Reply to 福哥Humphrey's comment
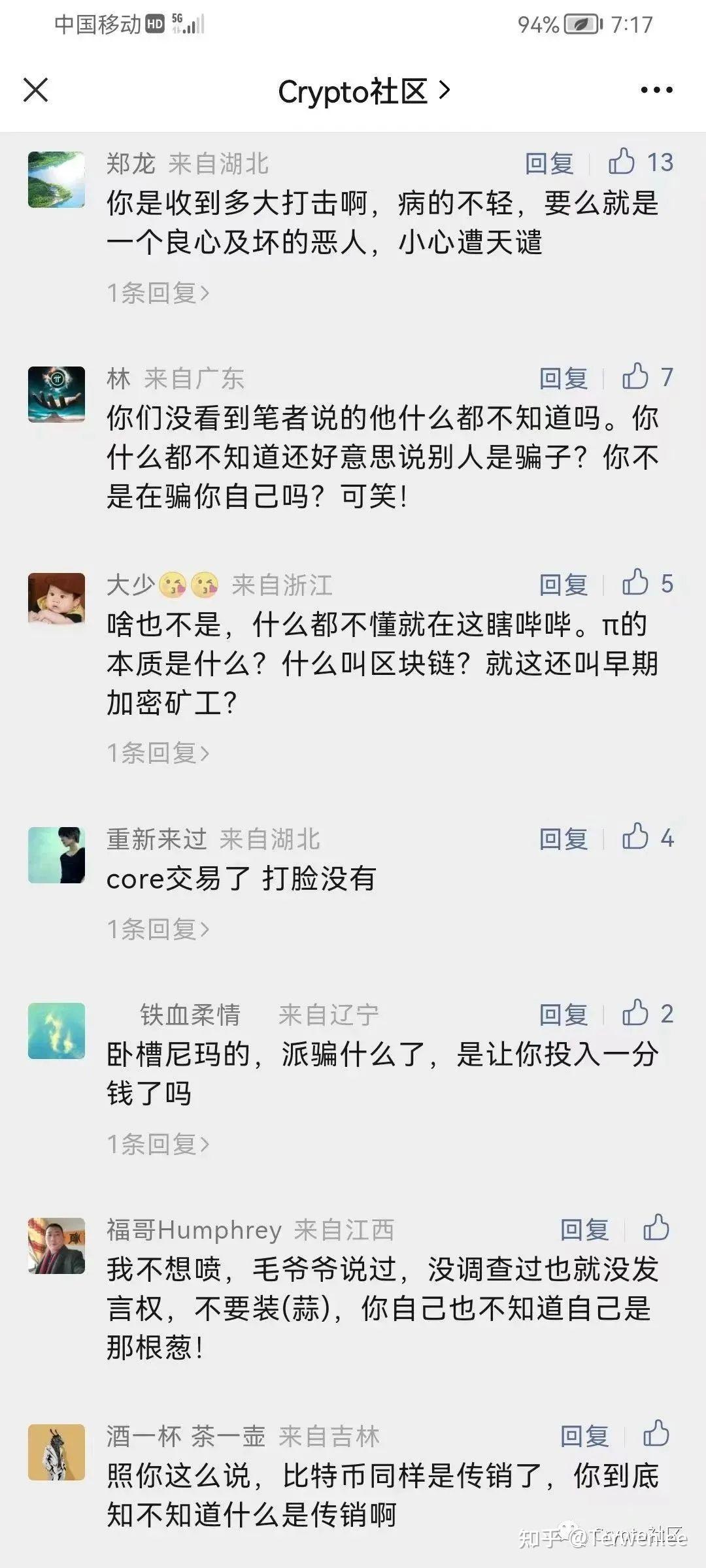The height and width of the screenshot is (1568, 706). coord(584,1230)
